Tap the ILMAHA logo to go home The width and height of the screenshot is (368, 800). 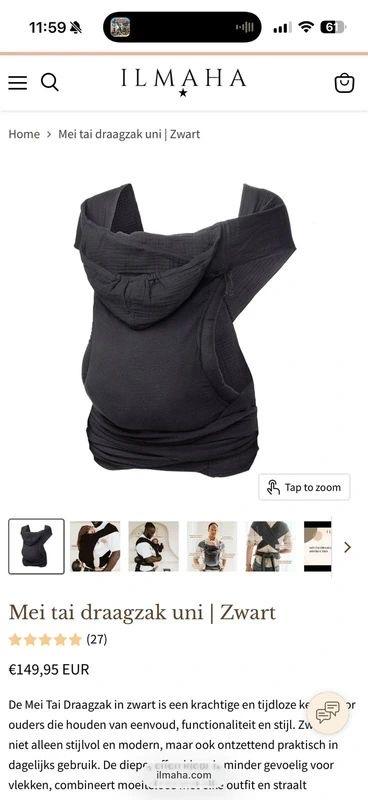[x=184, y=82]
